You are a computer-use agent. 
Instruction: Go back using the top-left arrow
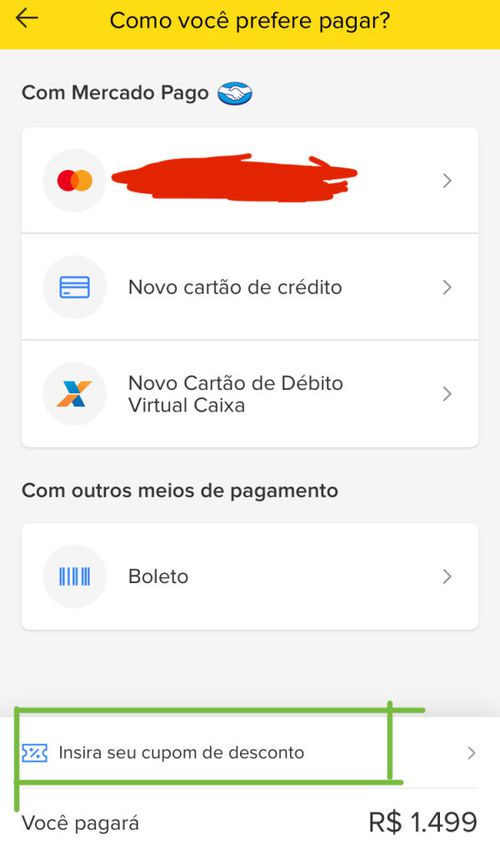(27, 18)
